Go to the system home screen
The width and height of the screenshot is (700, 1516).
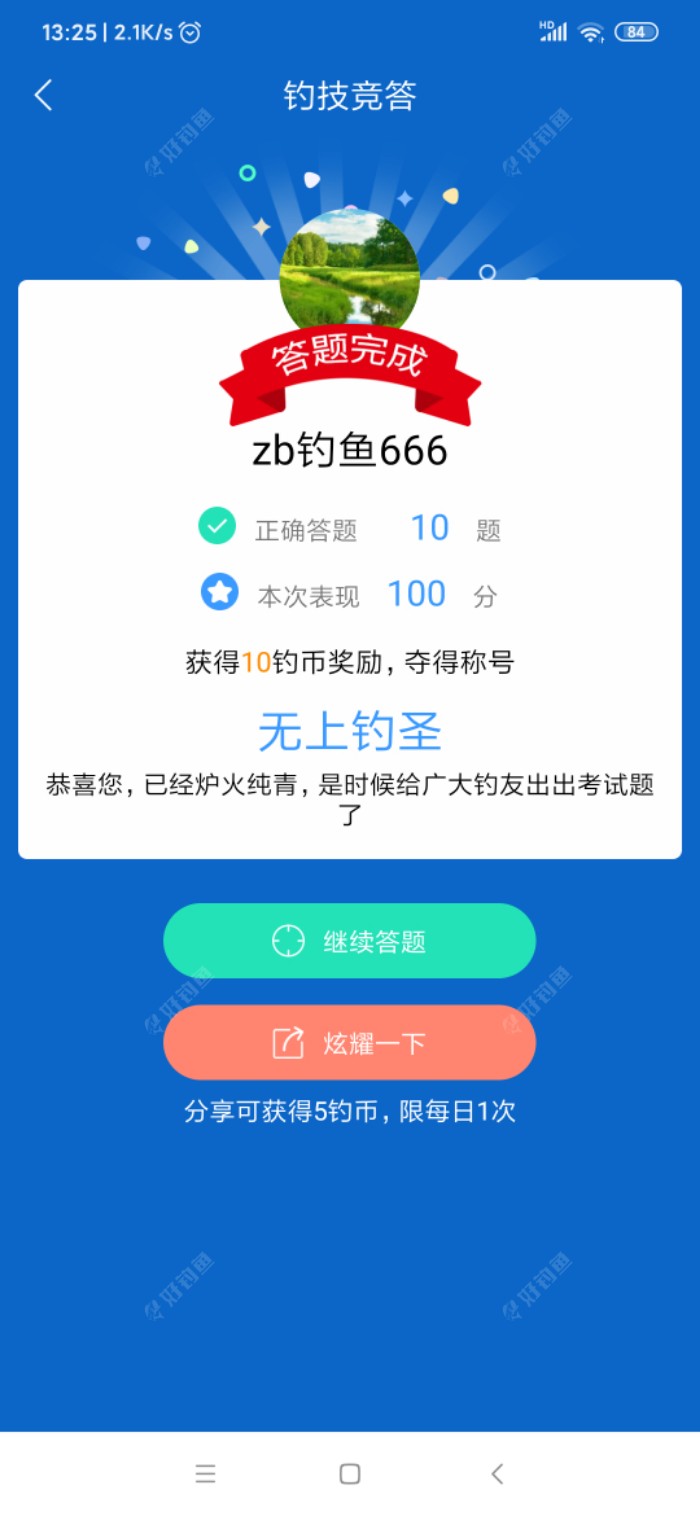click(x=350, y=1473)
